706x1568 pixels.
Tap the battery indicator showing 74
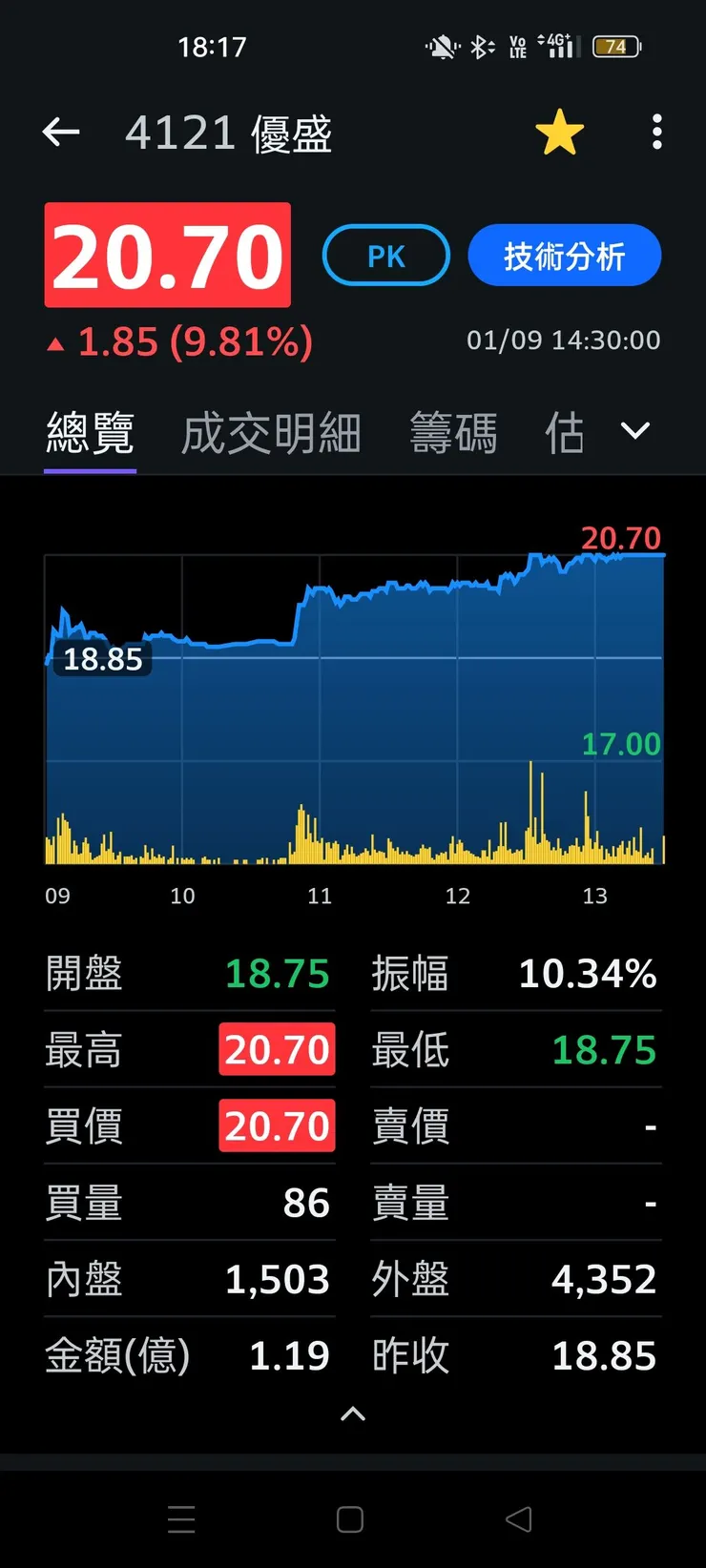(x=615, y=47)
